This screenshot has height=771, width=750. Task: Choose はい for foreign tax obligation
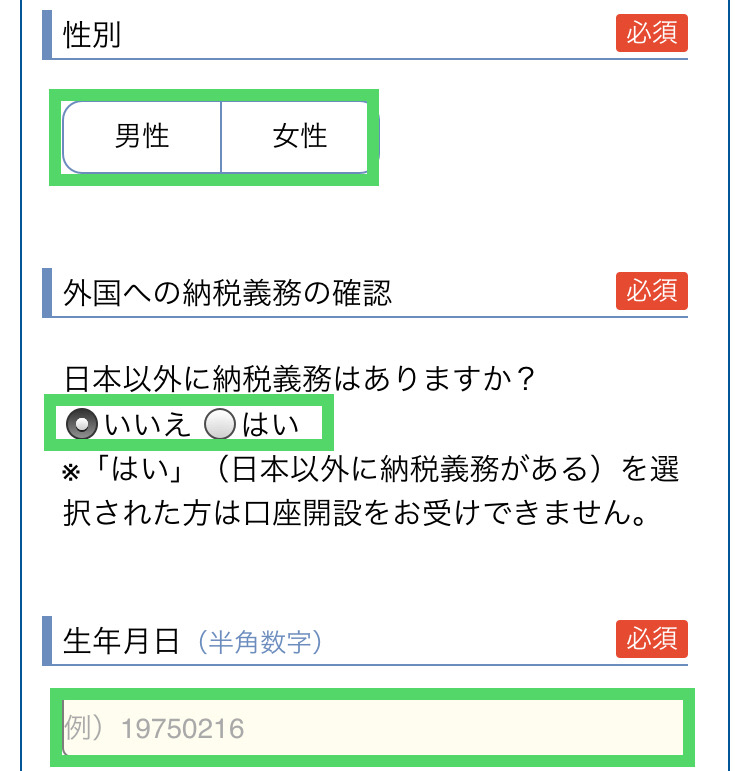[x=220, y=425]
